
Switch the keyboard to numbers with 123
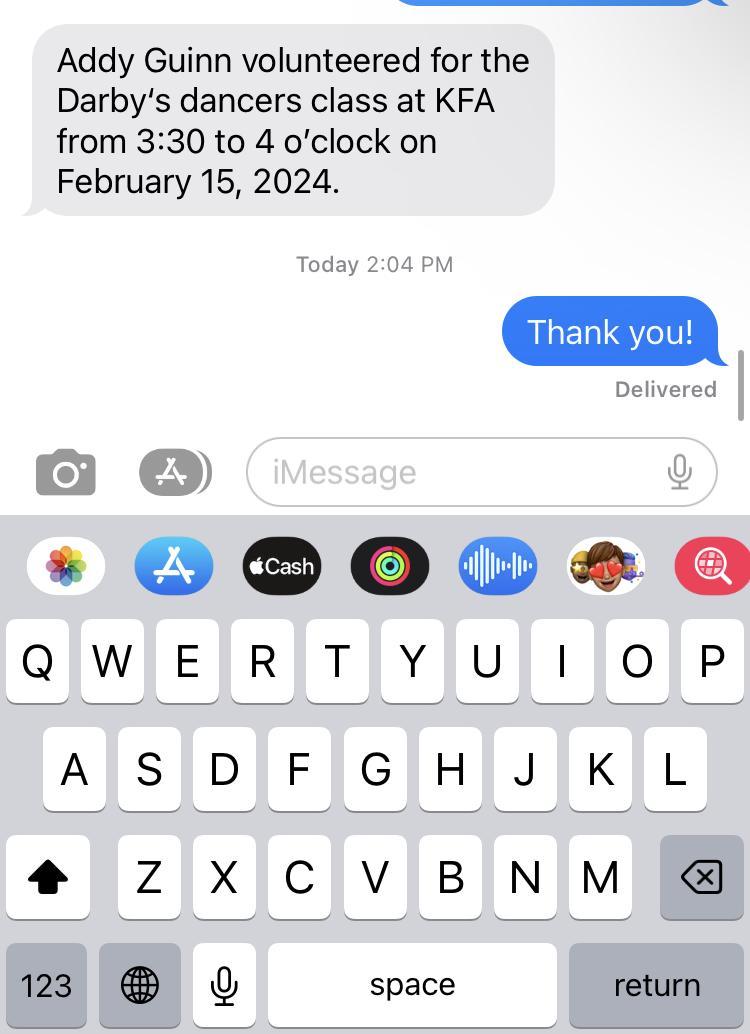point(46,986)
